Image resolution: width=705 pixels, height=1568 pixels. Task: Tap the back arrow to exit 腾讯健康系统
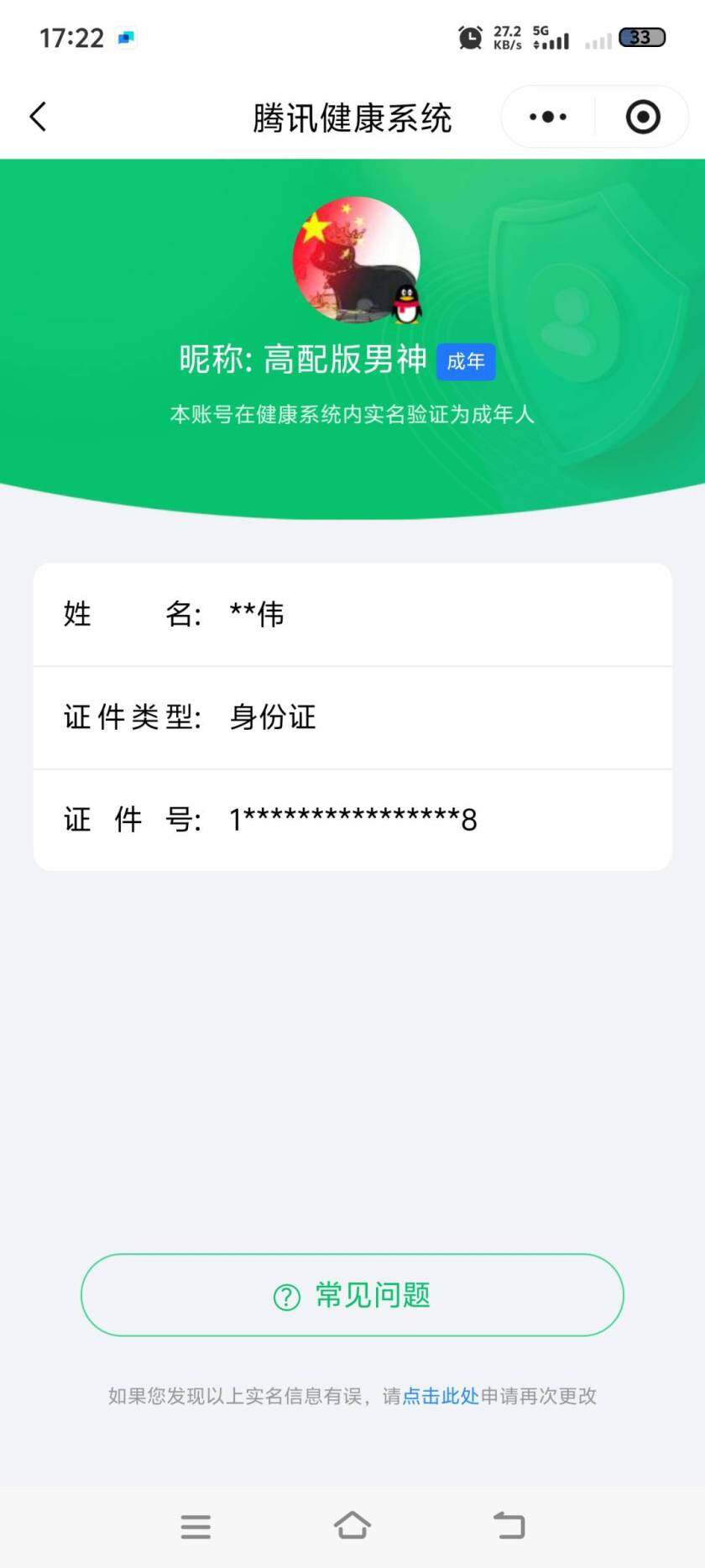tap(38, 117)
